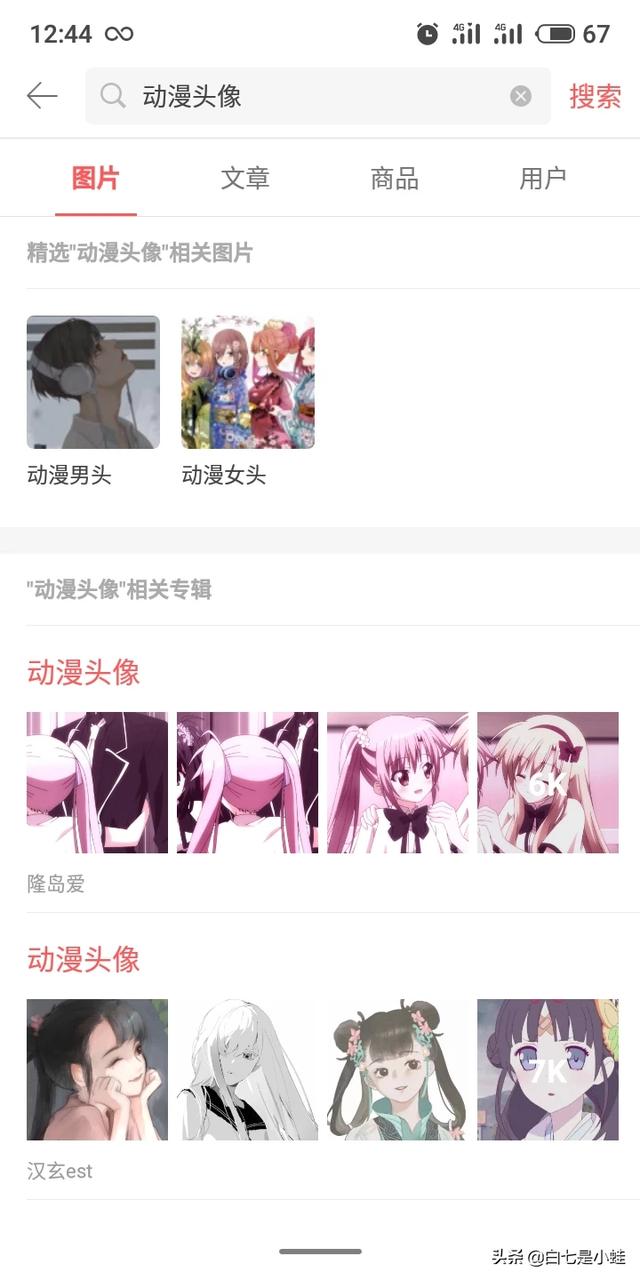Image resolution: width=640 pixels, height=1280 pixels.
Task: Switch to the 商品 tab
Action: (394, 179)
